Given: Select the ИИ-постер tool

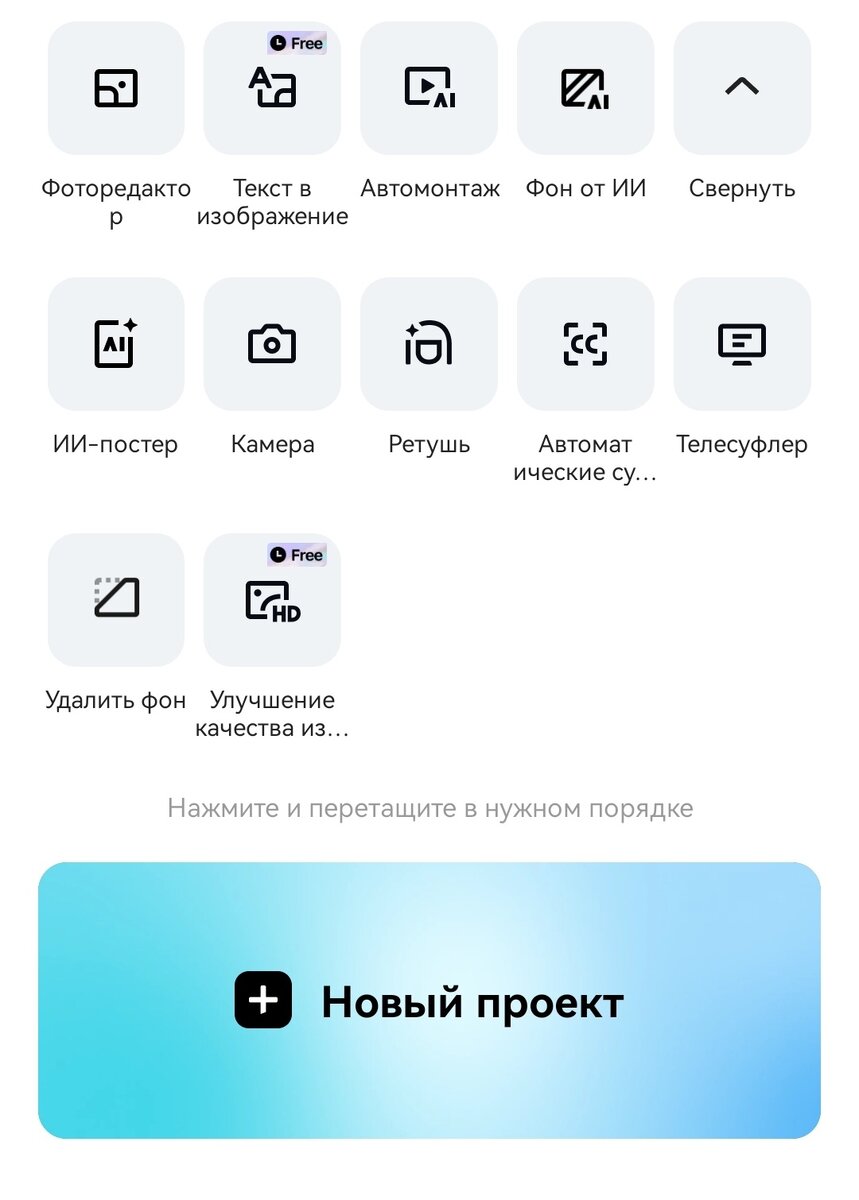Looking at the screenshot, I should click(115, 343).
